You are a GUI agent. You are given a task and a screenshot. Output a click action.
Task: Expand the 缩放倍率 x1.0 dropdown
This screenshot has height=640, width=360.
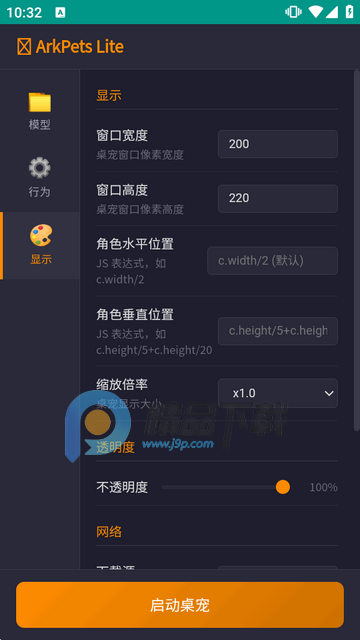pos(278,393)
